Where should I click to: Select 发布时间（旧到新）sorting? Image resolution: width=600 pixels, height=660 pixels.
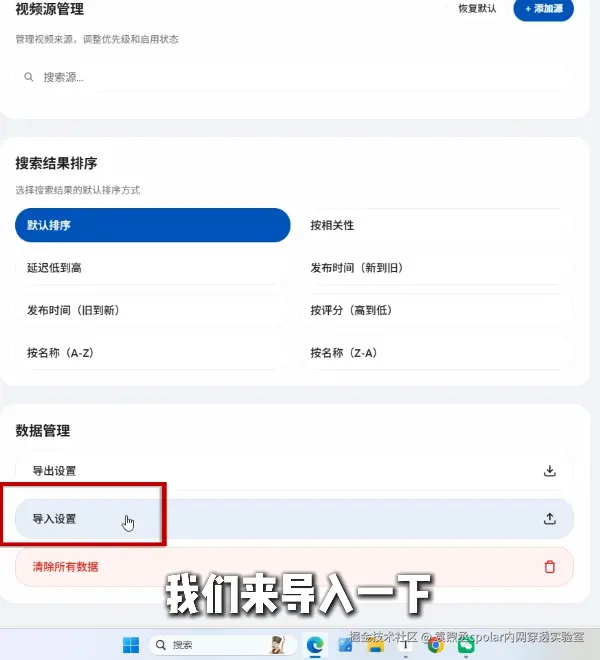pyautogui.click(x=152, y=310)
